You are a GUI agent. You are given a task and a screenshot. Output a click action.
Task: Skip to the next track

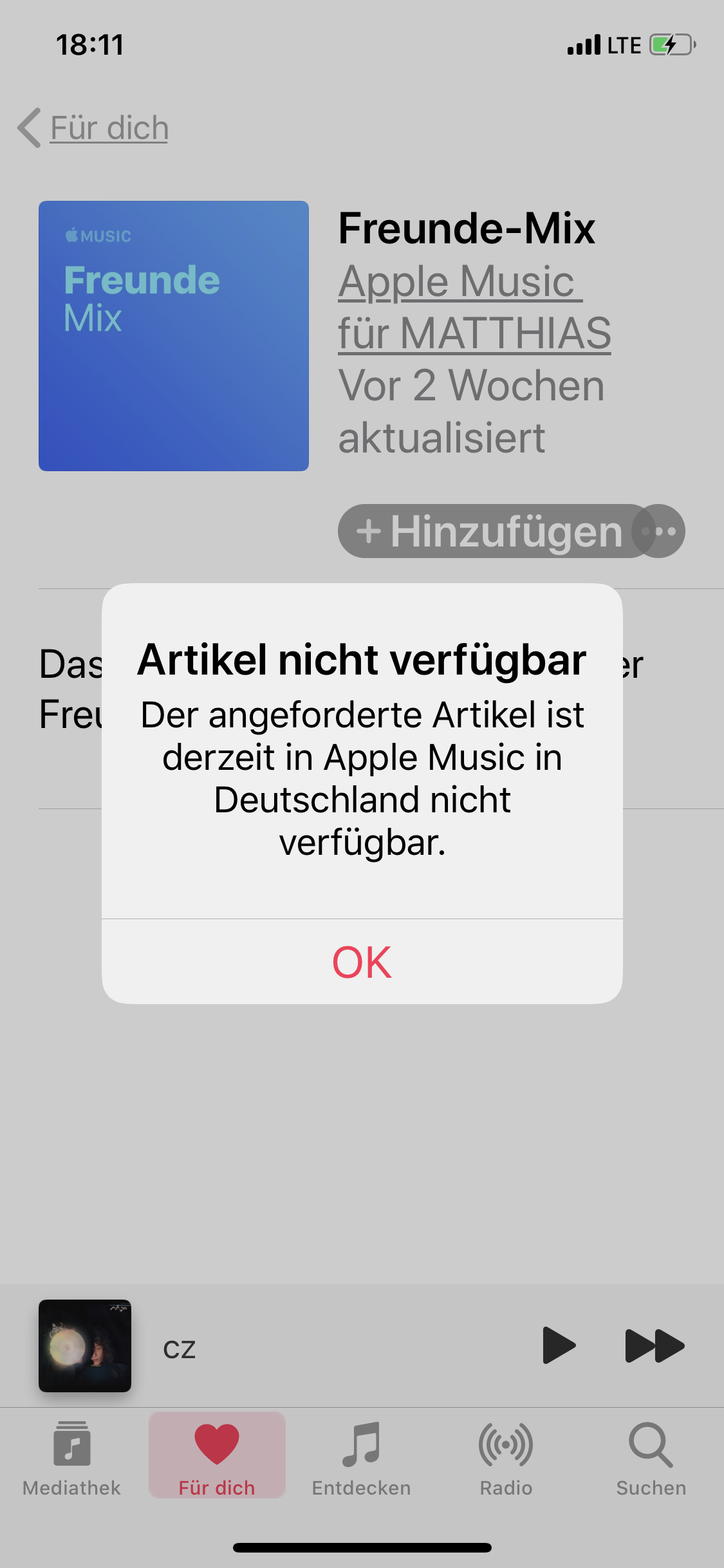pyautogui.click(x=654, y=1345)
